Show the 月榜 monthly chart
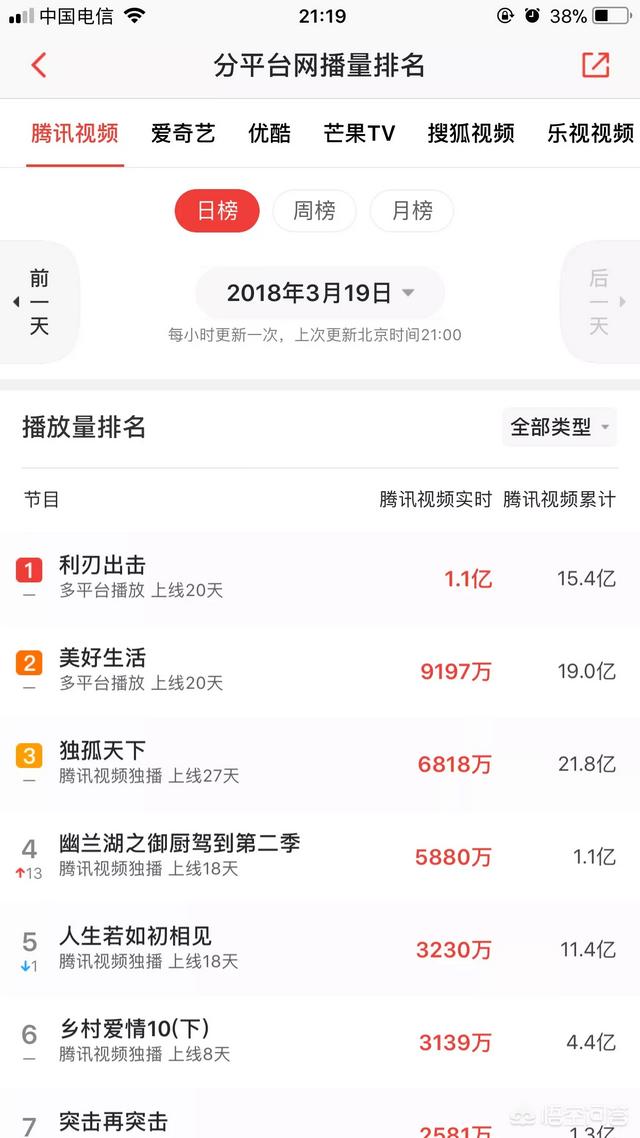The height and width of the screenshot is (1138, 640). (x=412, y=211)
